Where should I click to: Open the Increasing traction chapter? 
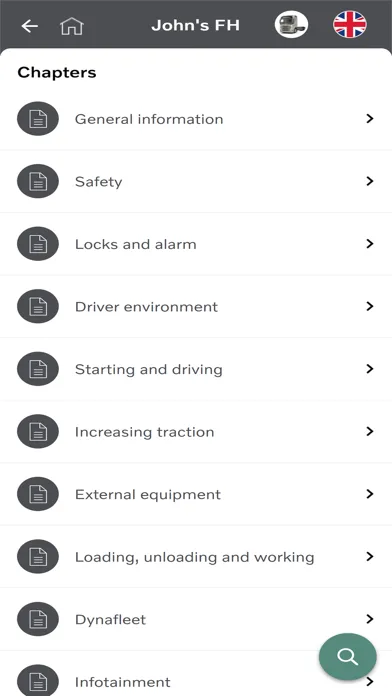[196, 432]
